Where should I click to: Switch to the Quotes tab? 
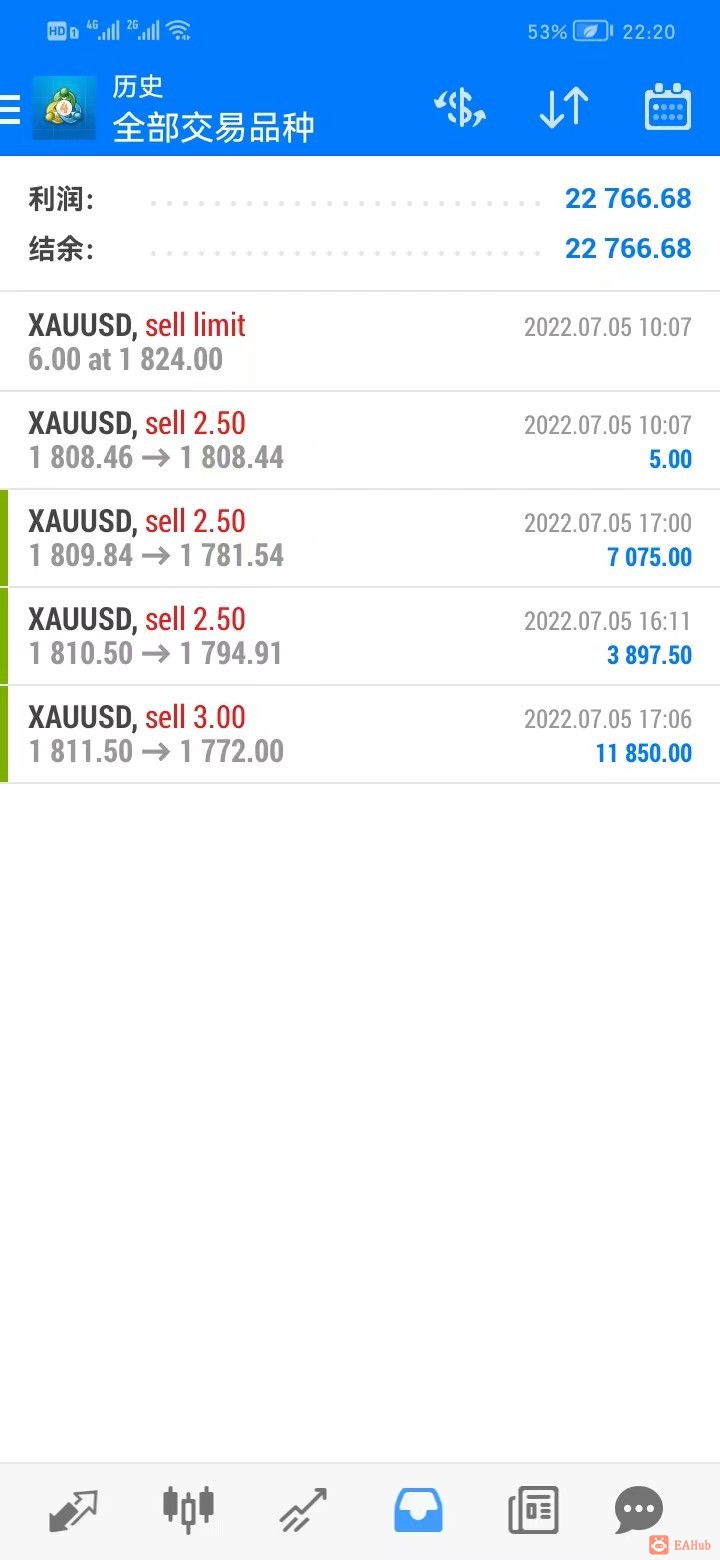pos(74,1510)
